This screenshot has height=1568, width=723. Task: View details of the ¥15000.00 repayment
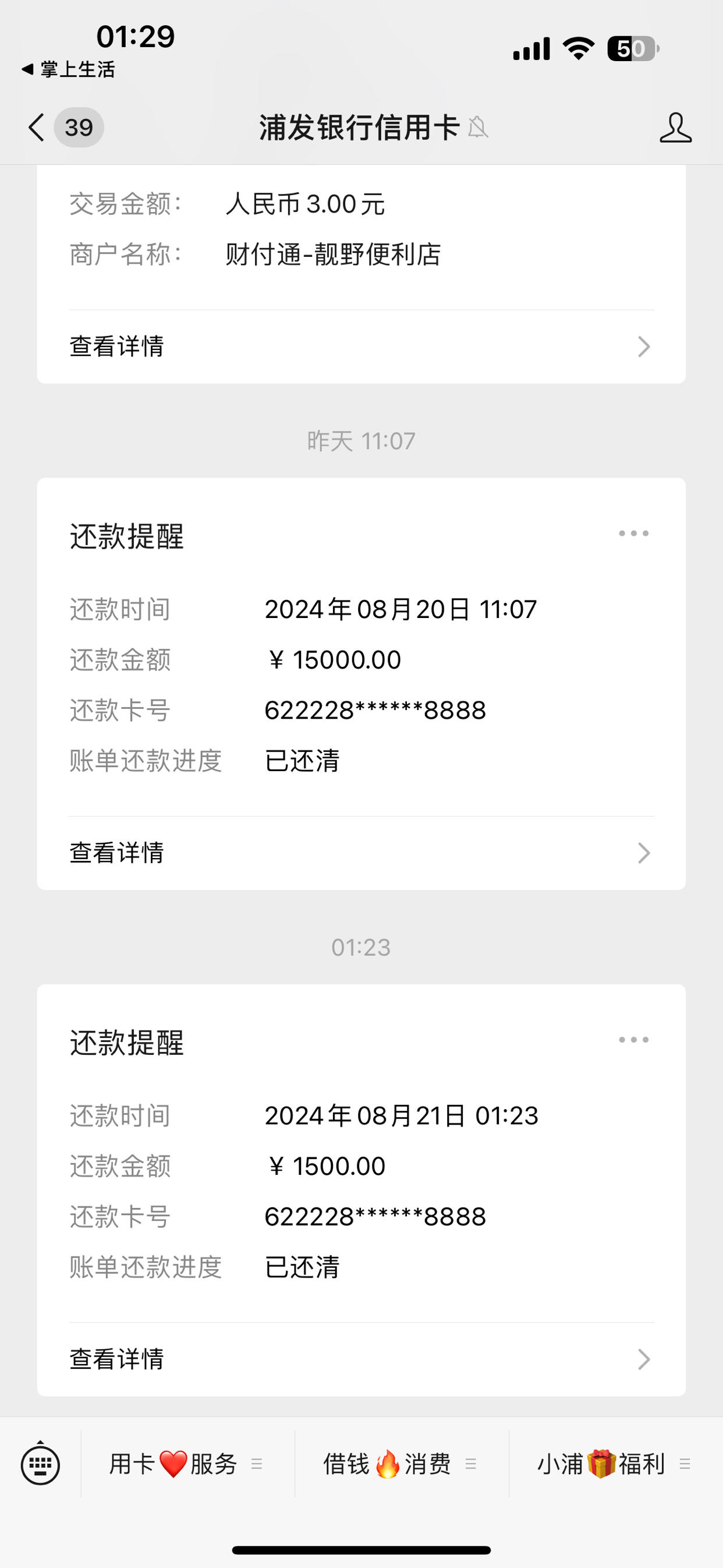(x=361, y=853)
